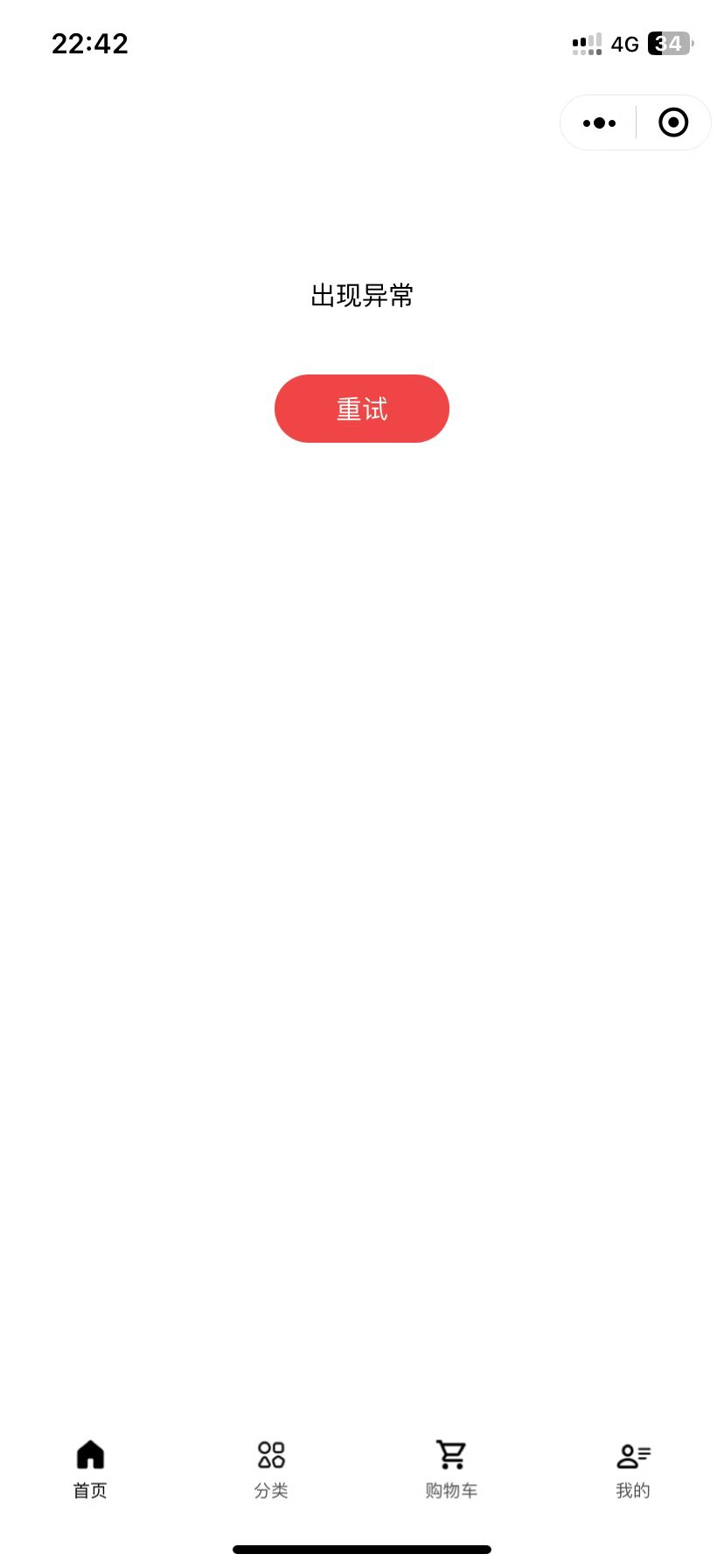Open the 分类 categories tab
This screenshot has height=1568, width=724.
(271, 1470)
